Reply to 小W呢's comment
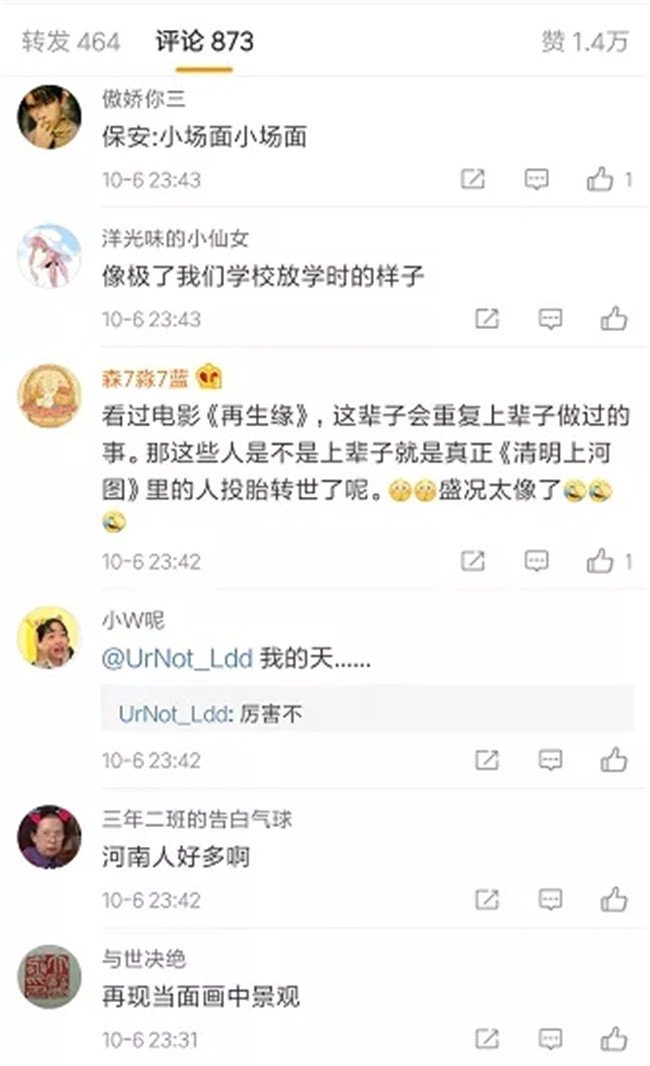 550,760
